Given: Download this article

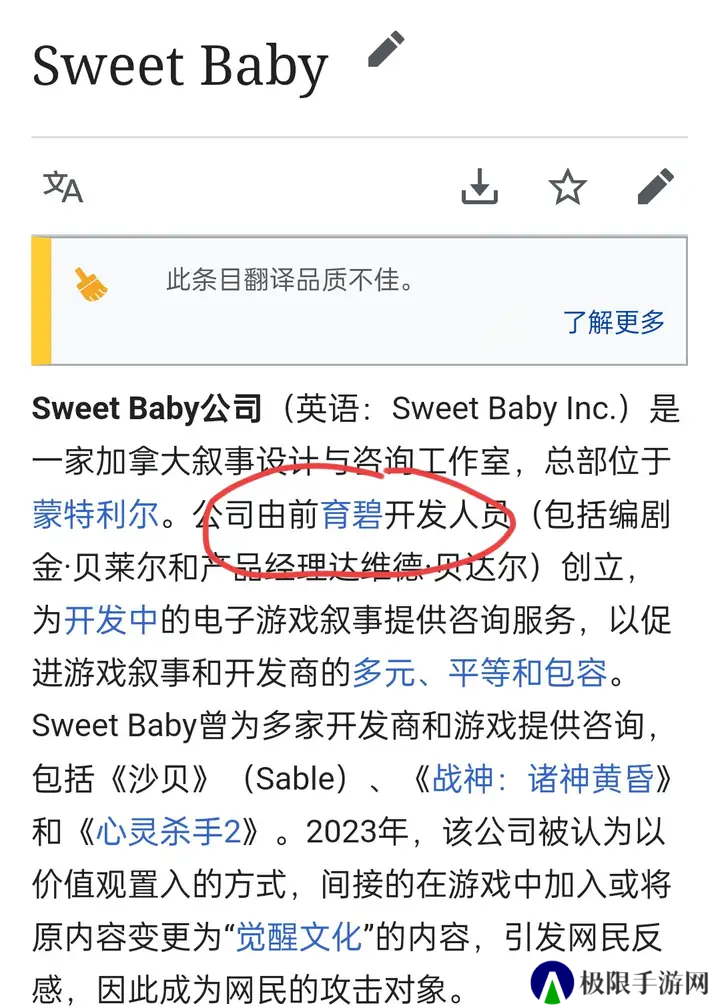Looking at the screenshot, I should (479, 186).
